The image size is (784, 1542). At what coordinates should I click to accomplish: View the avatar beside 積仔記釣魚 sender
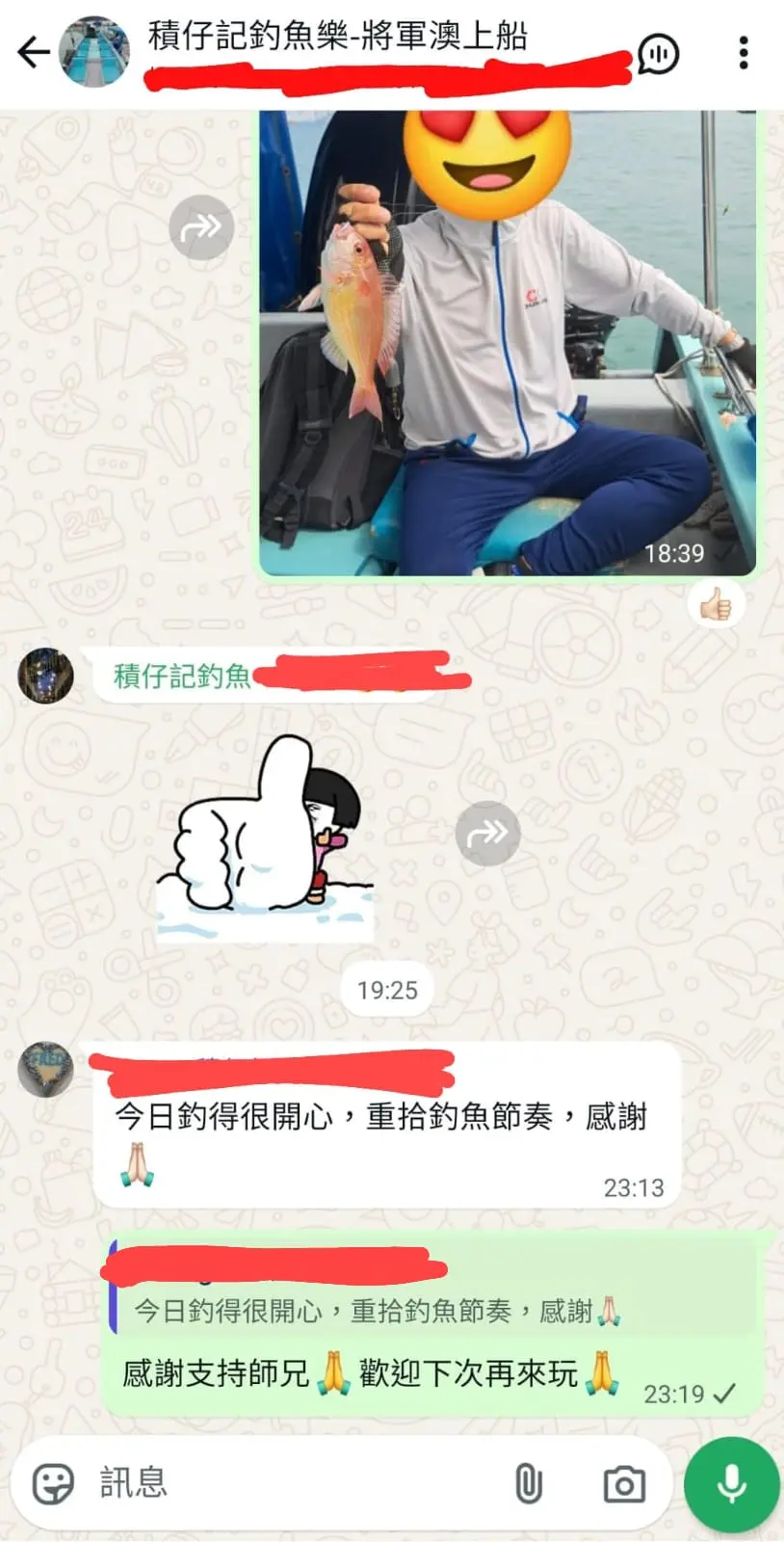click(x=45, y=676)
